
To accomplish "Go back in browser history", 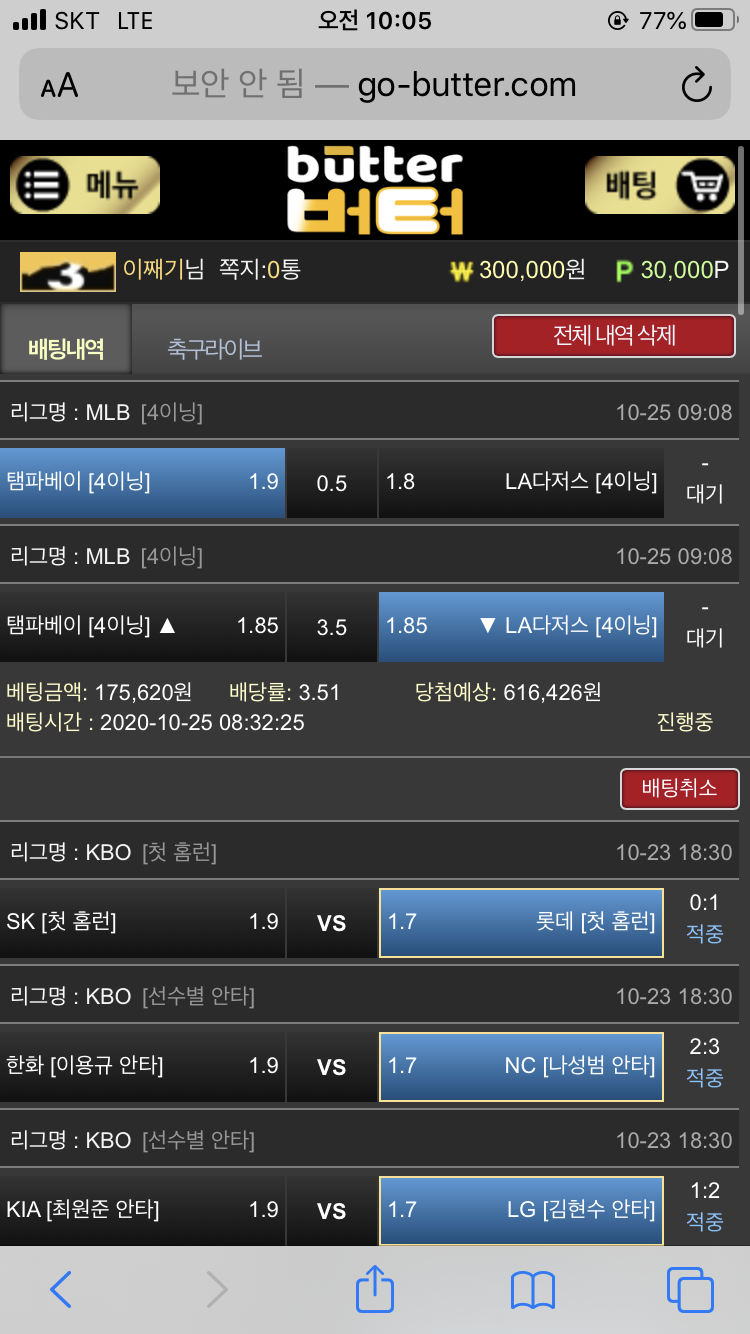I will click(x=60, y=1289).
